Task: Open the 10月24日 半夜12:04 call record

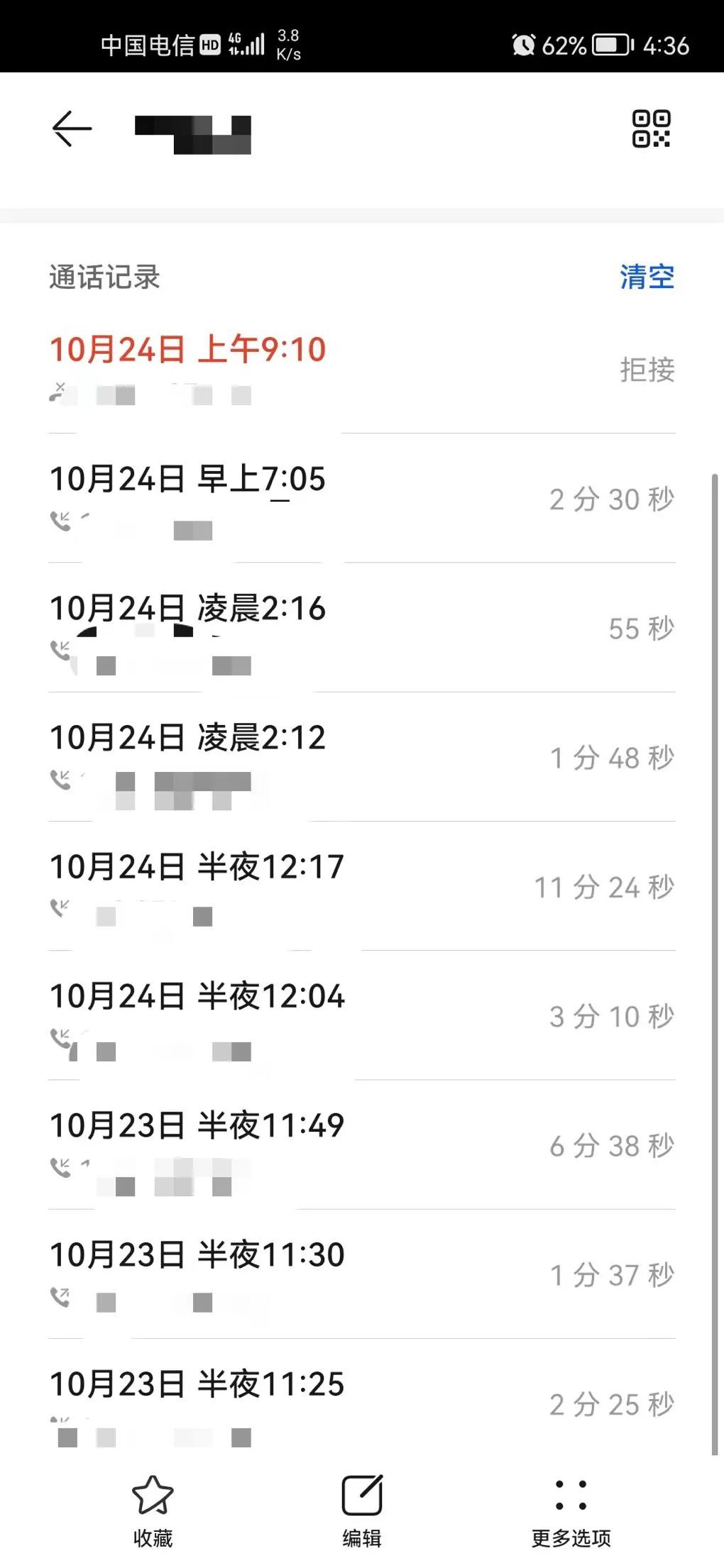Action: point(284,1015)
